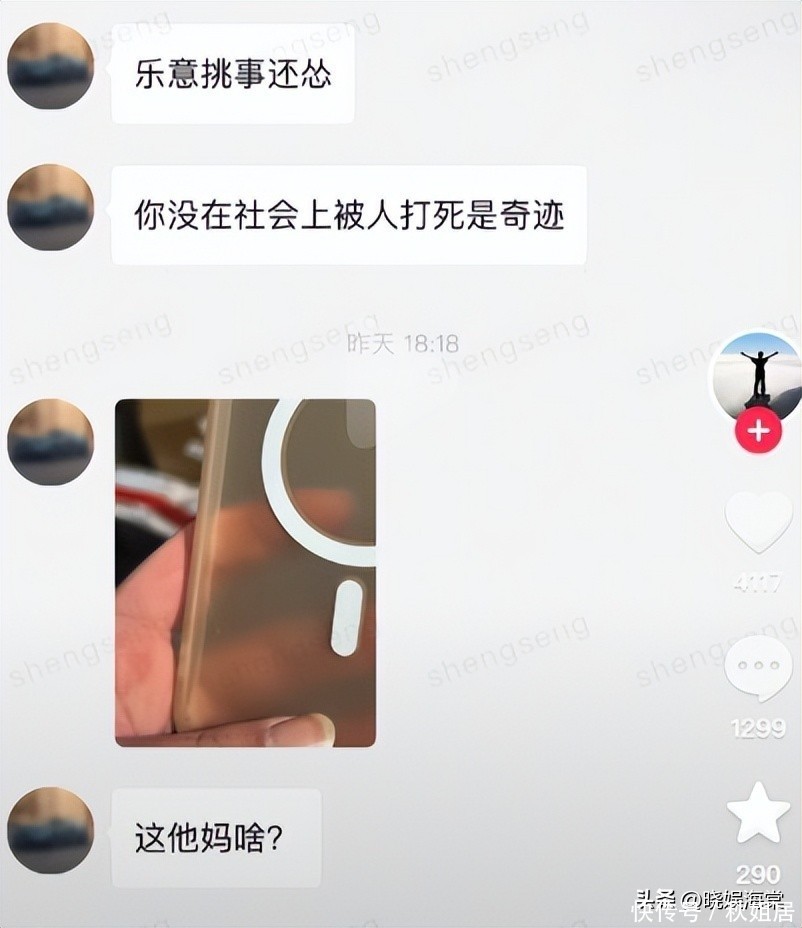Add the video to favorites with the star
Viewport: 802px width, 928px height.
click(x=758, y=813)
